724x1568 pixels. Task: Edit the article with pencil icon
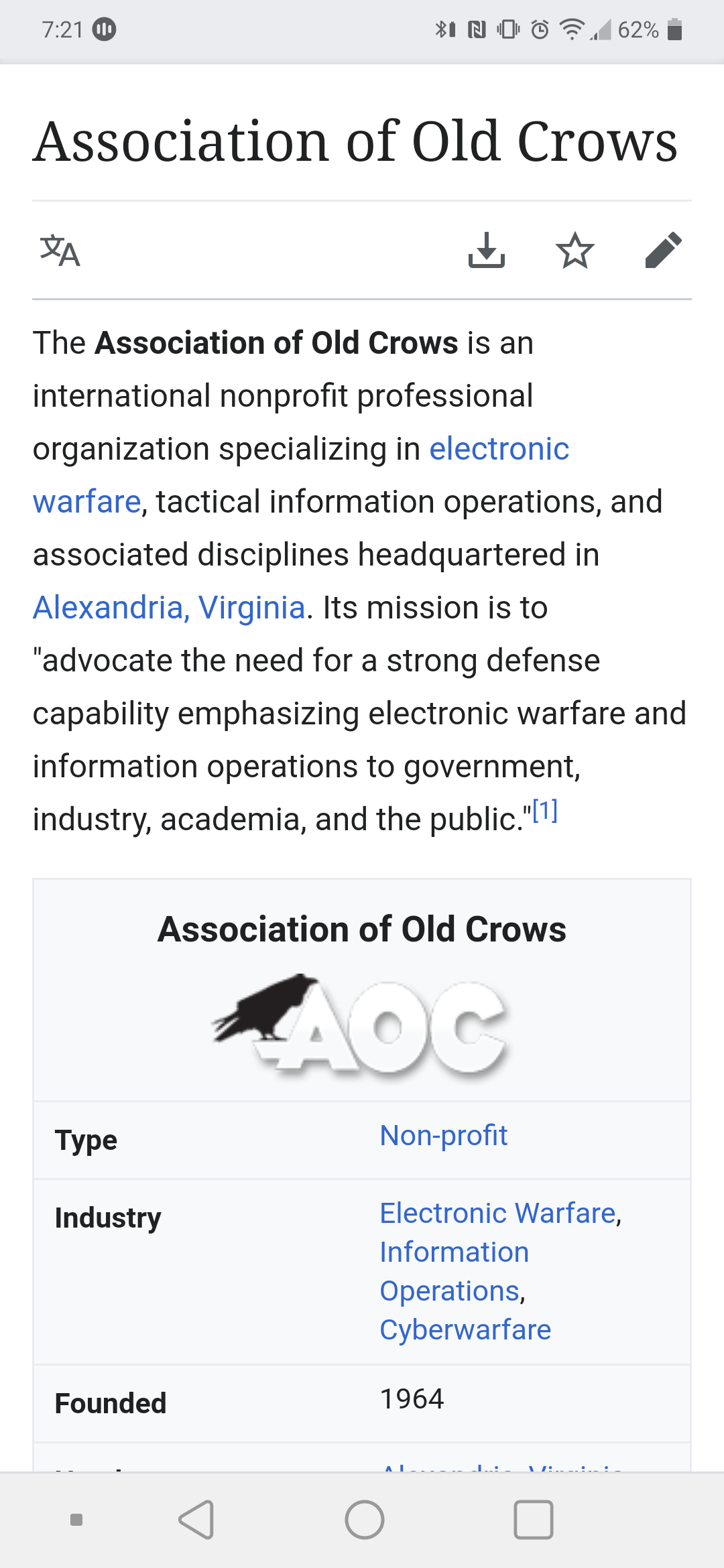tap(663, 251)
